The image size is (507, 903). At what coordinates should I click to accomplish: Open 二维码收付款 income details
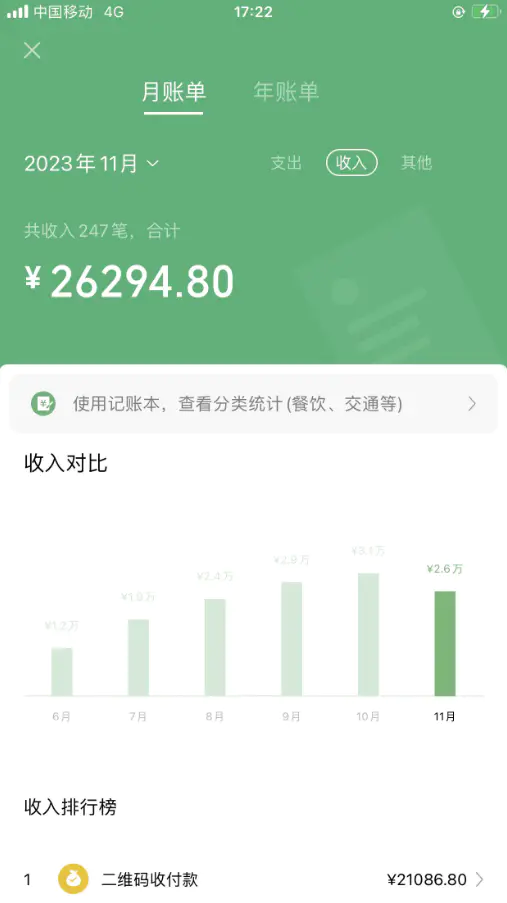click(254, 879)
